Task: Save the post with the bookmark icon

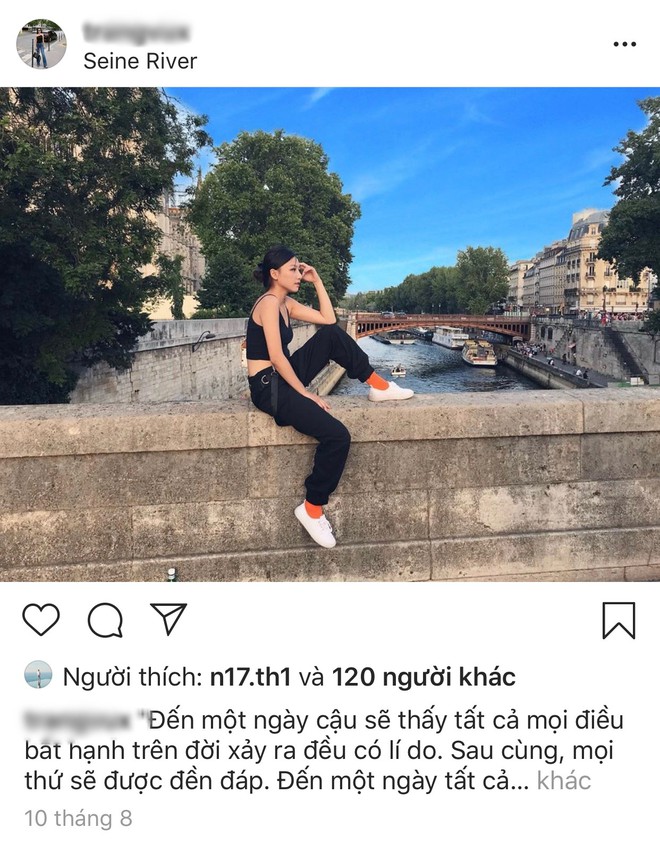Action: click(619, 620)
